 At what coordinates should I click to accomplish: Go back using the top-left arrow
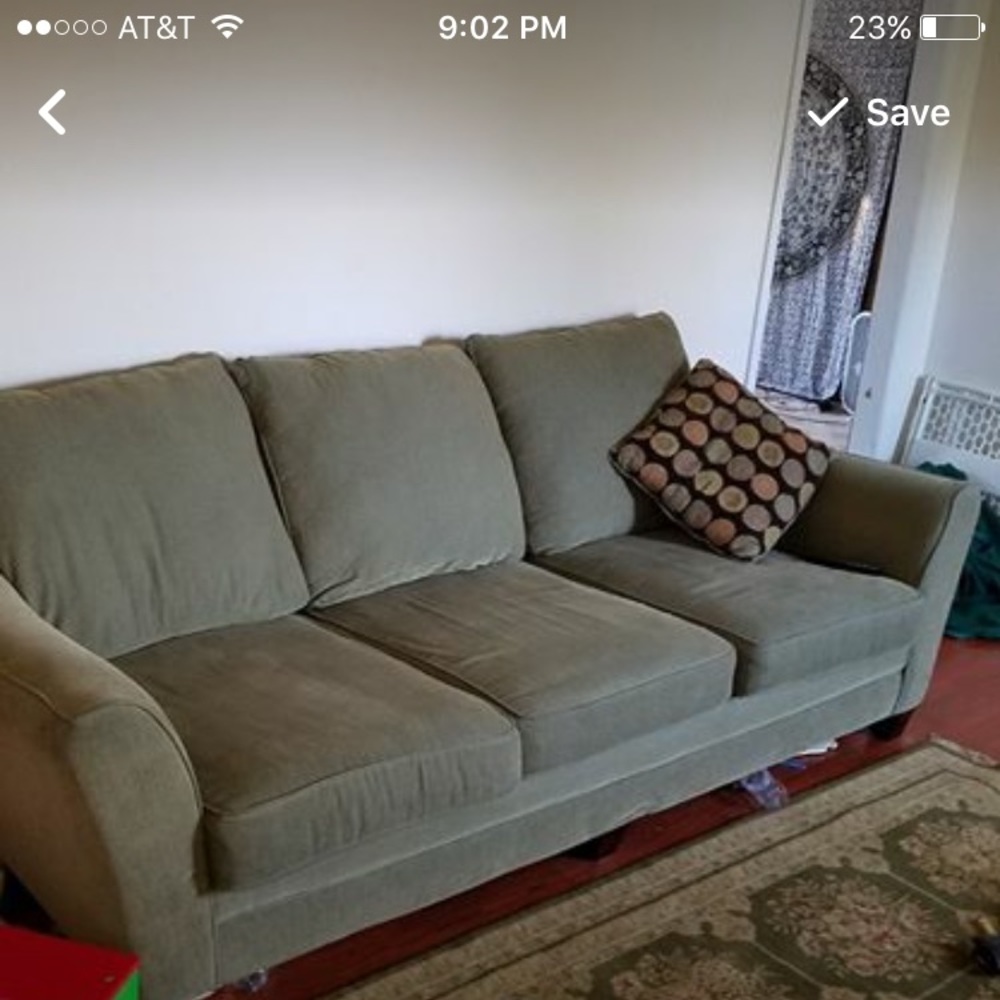click(53, 112)
